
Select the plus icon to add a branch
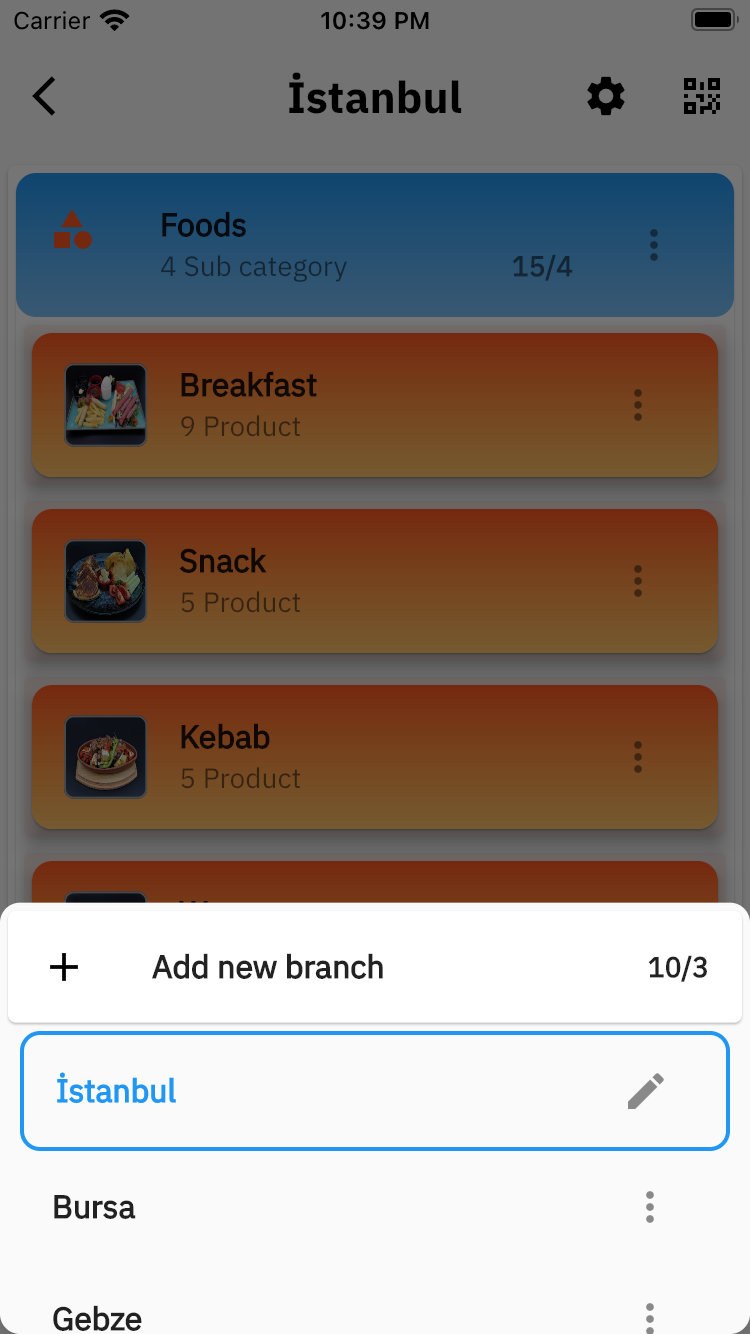click(63, 966)
